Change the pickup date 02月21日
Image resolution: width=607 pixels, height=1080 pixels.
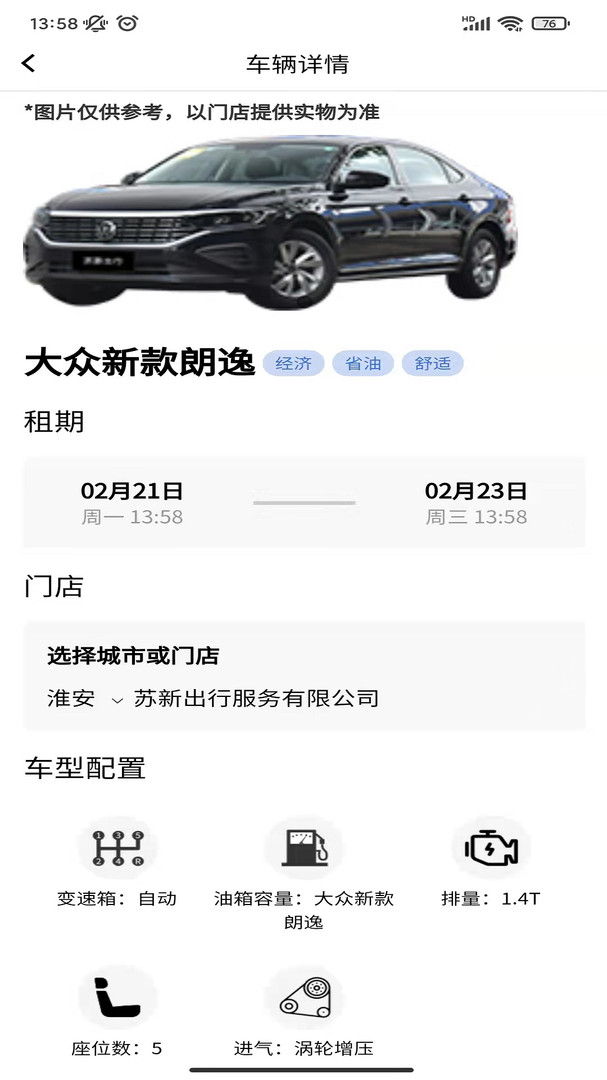[x=132, y=502]
